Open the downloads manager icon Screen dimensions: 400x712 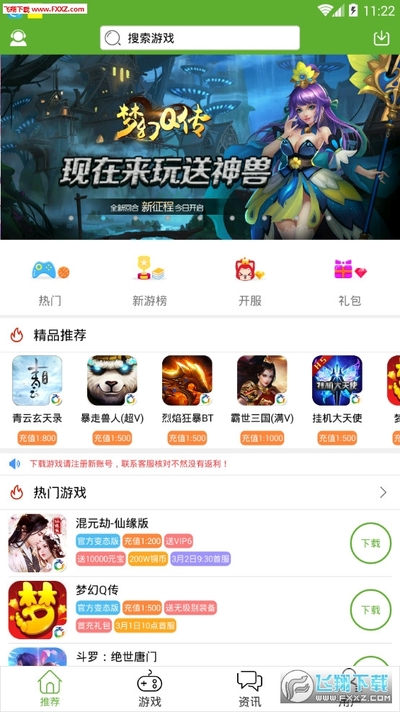coord(381,38)
